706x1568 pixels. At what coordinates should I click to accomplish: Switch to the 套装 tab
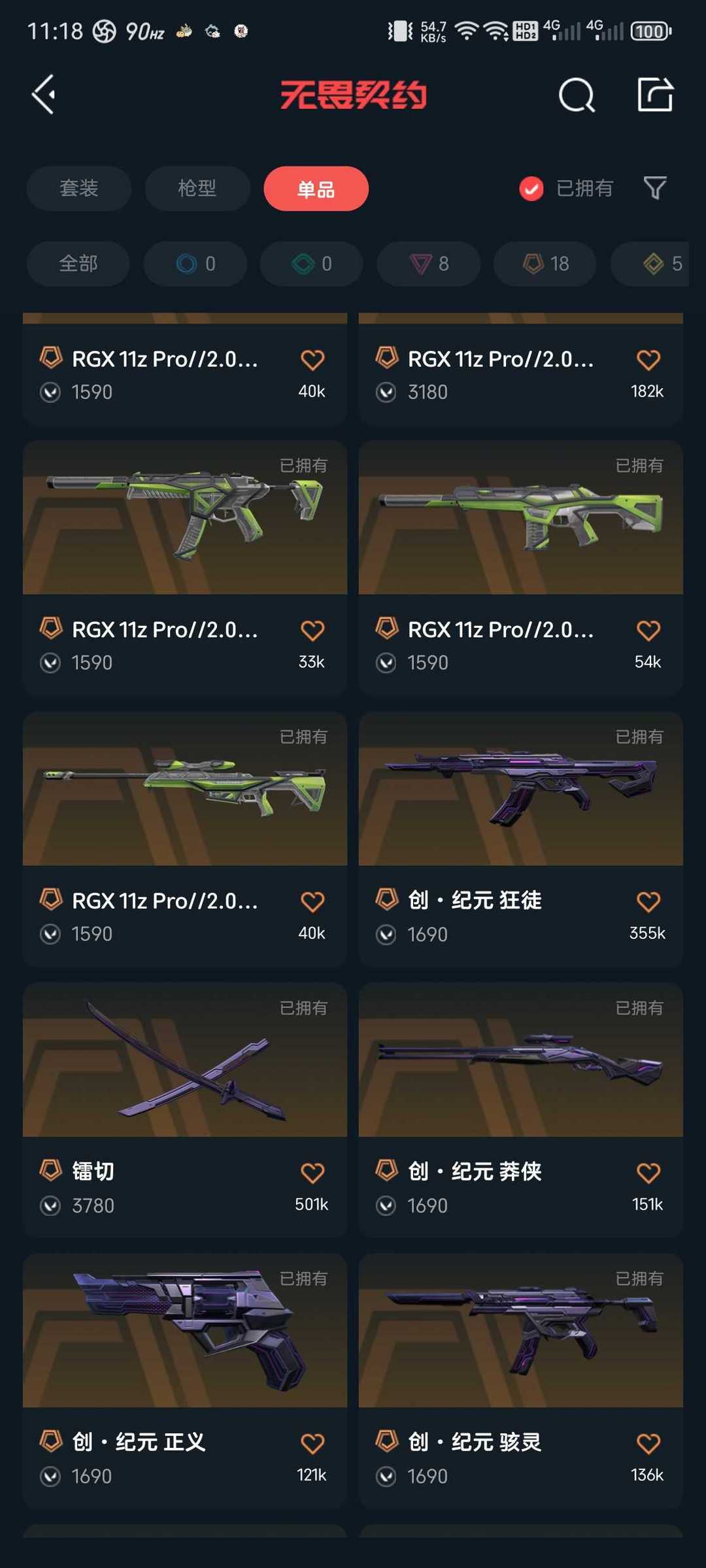(78, 188)
